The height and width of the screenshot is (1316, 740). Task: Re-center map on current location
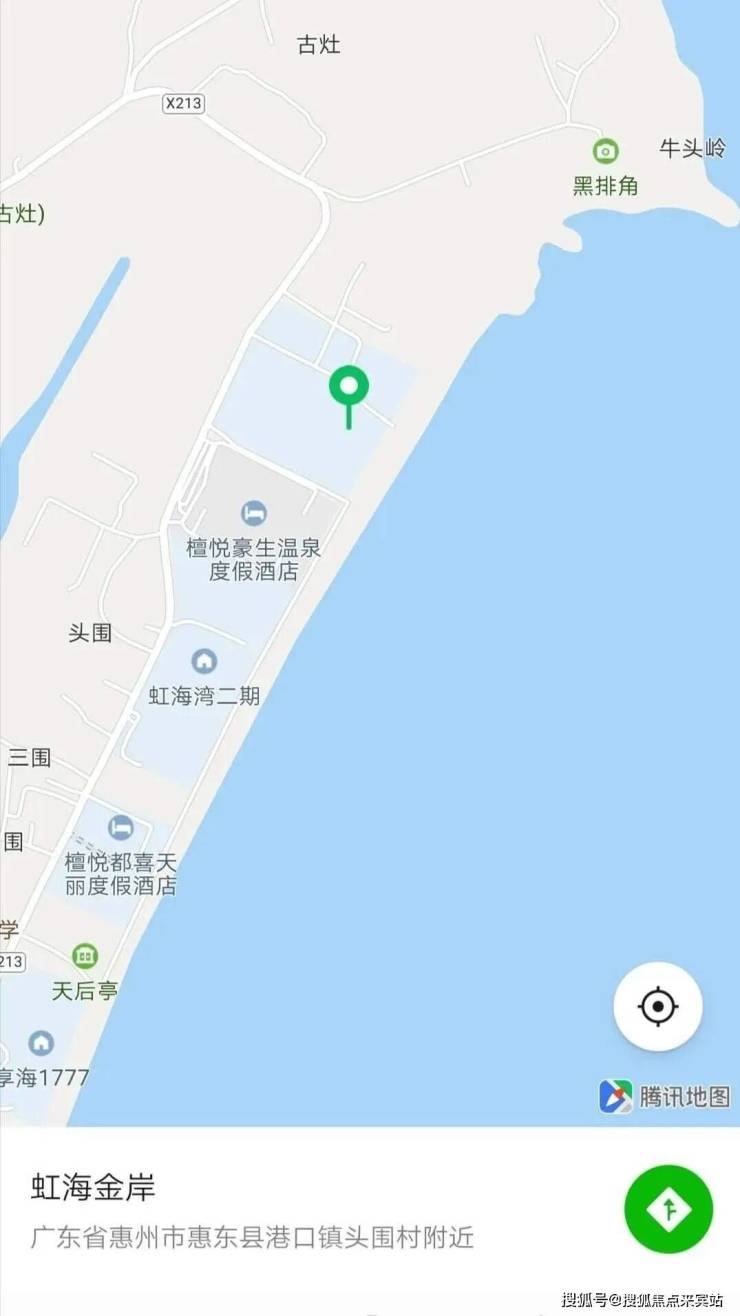click(x=657, y=1006)
